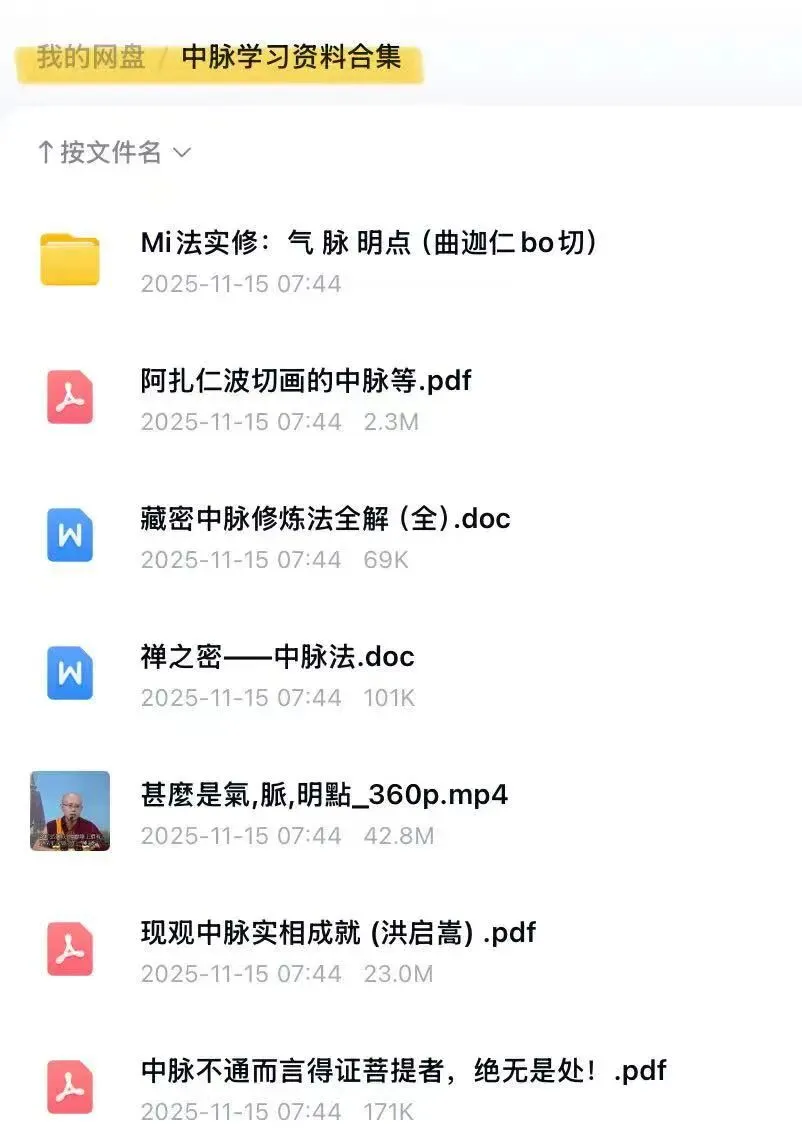The height and width of the screenshot is (1148, 802).
Task: Open 现观中脉实相成就（洪启嵩）.pdf
Action: click(401, 952)
